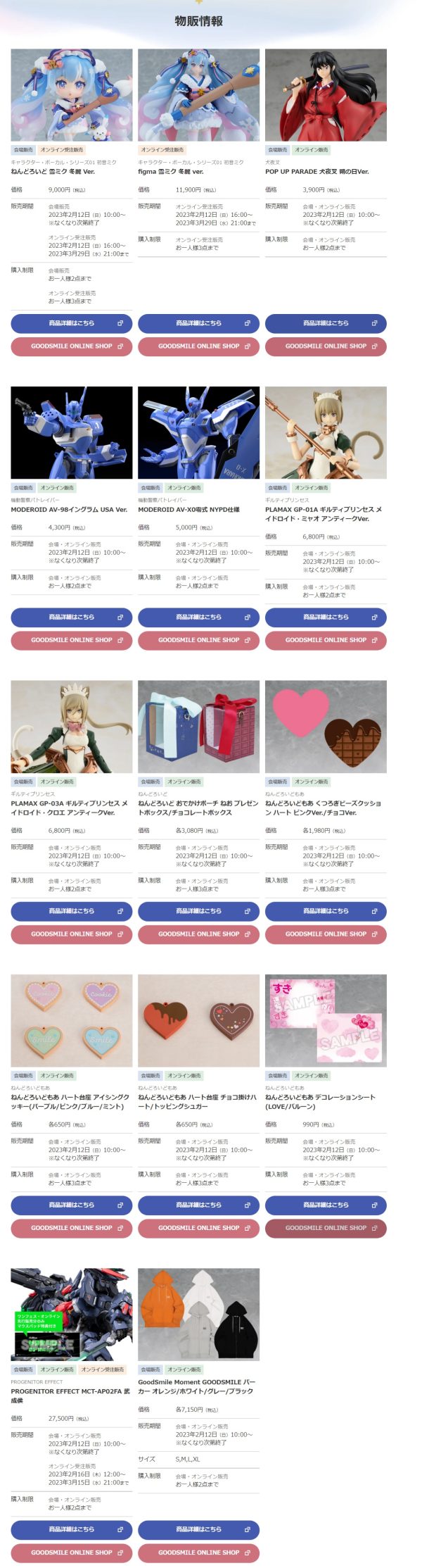View details for おでかけポーチ ねお プレゼントボックス
422x1568 pixels.
(x=198, y=910)
